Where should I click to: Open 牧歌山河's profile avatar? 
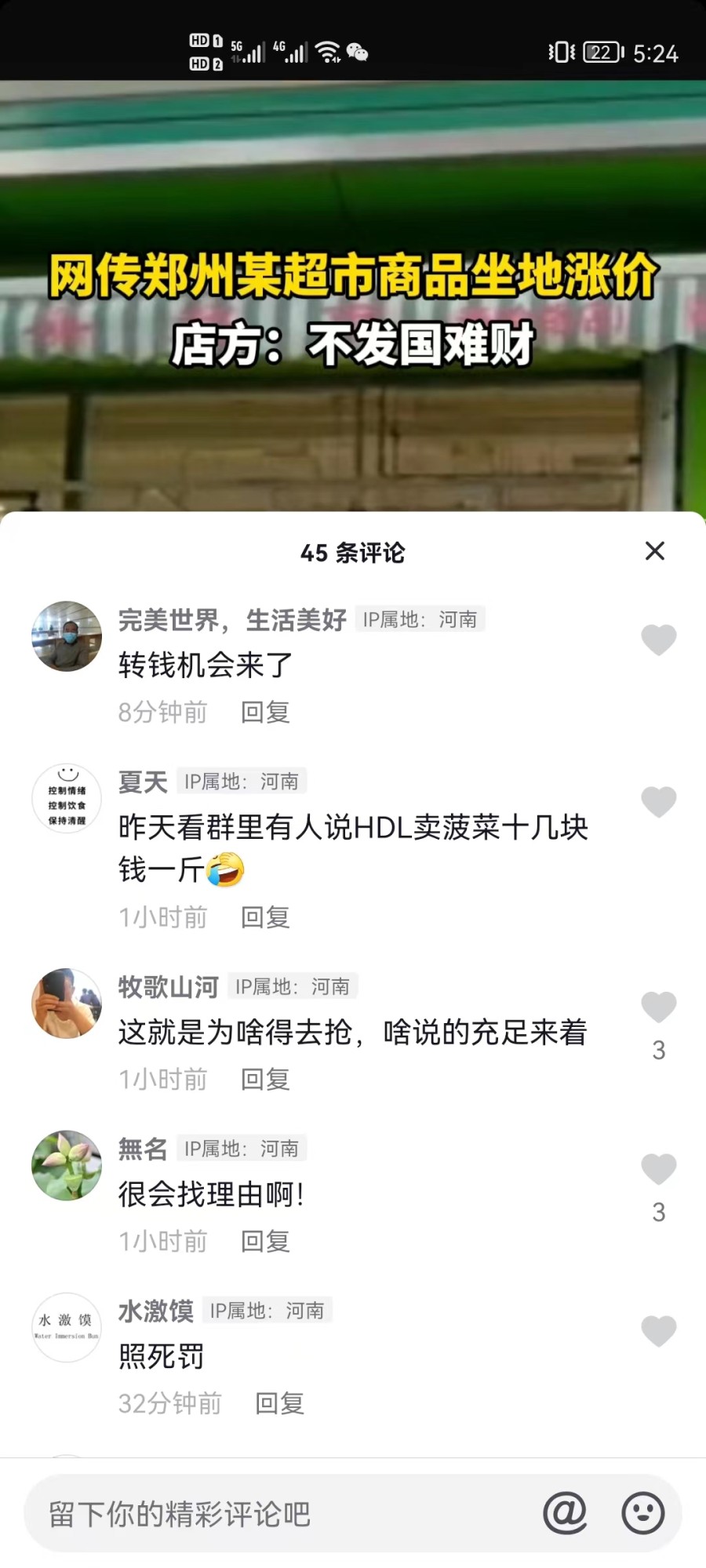(67, 1004)
